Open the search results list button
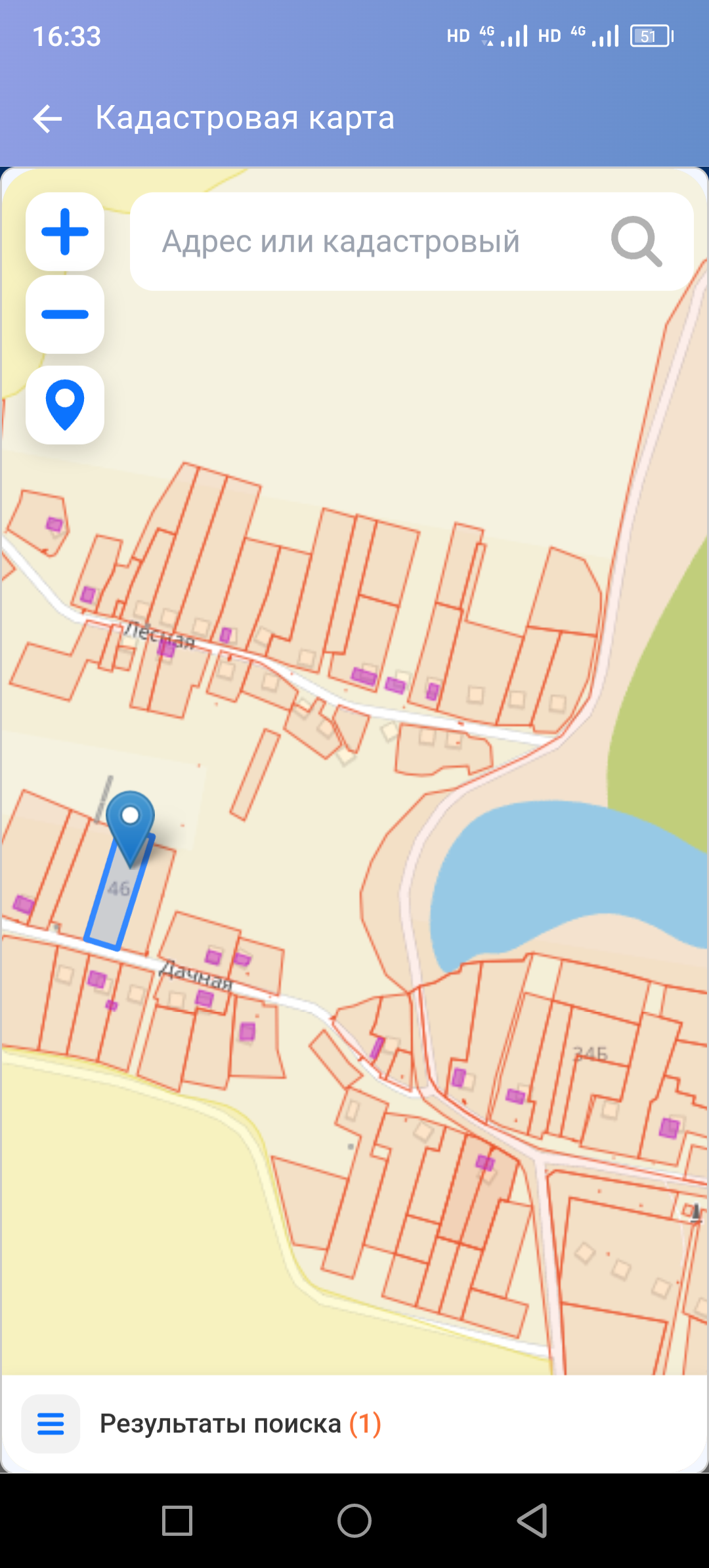 point(51,1424)
